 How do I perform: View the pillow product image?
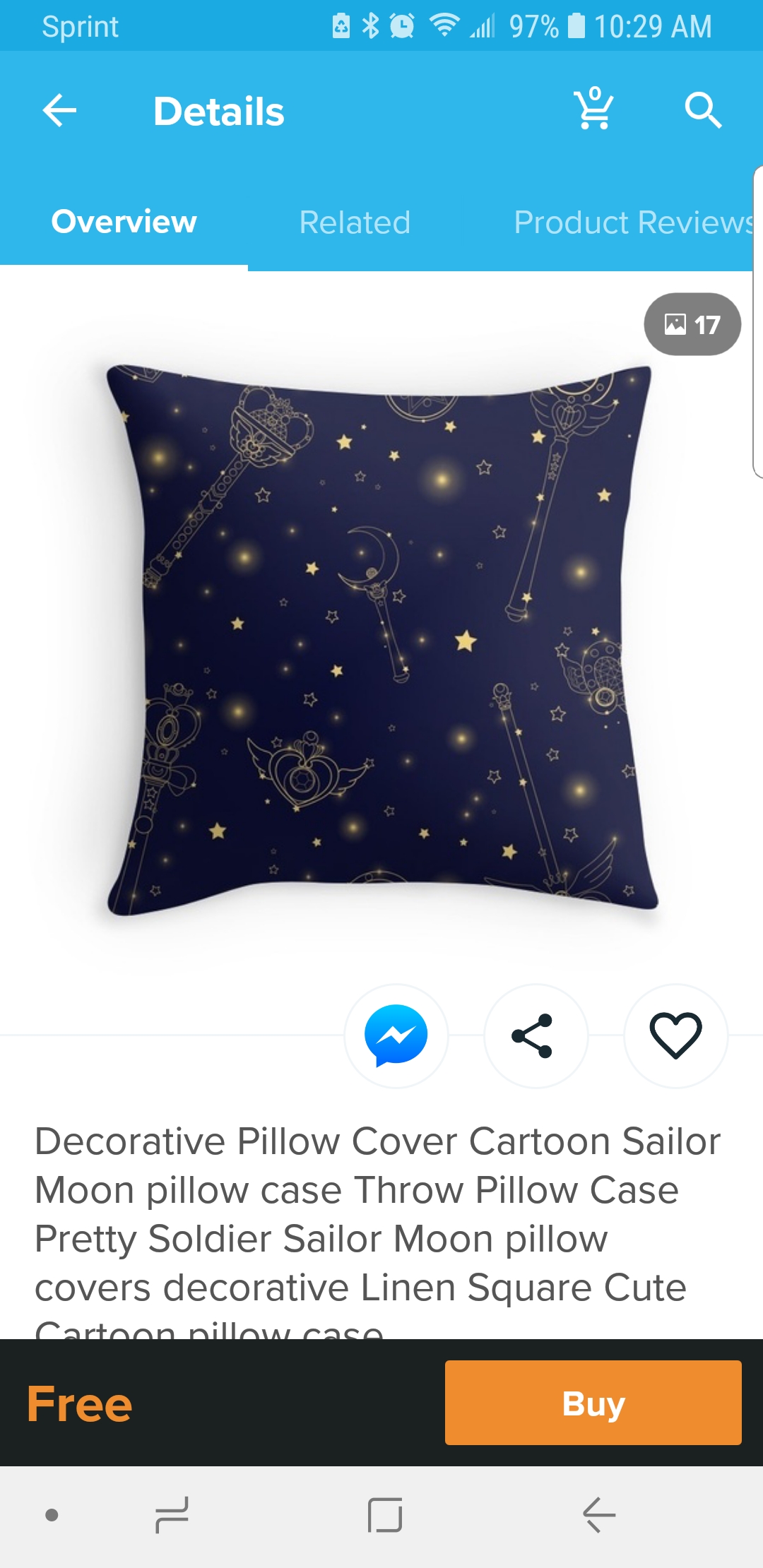(381, 639)
